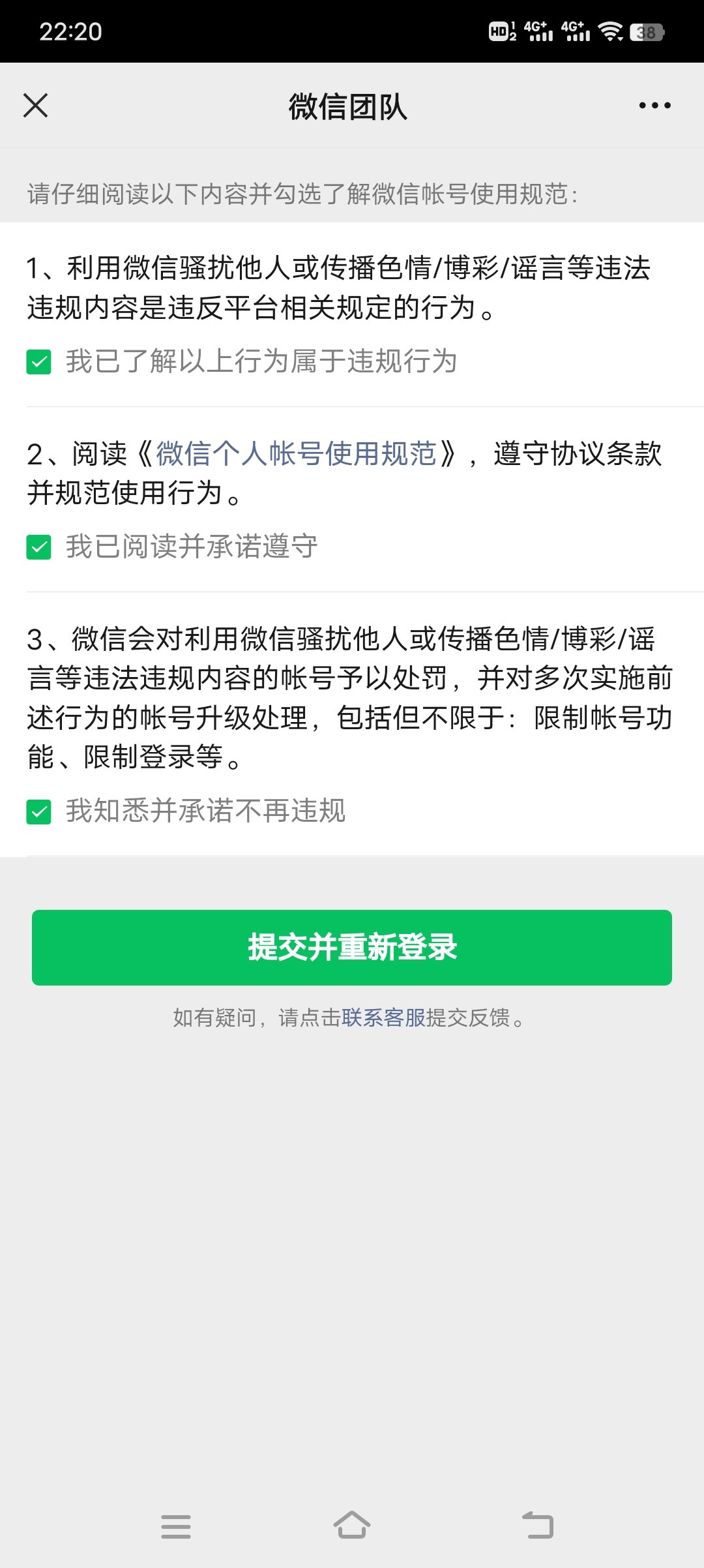Screen dimensions: 704x1568
Task: Tap the system back button
Action: pyautogui.click(x=538, y=1526)
